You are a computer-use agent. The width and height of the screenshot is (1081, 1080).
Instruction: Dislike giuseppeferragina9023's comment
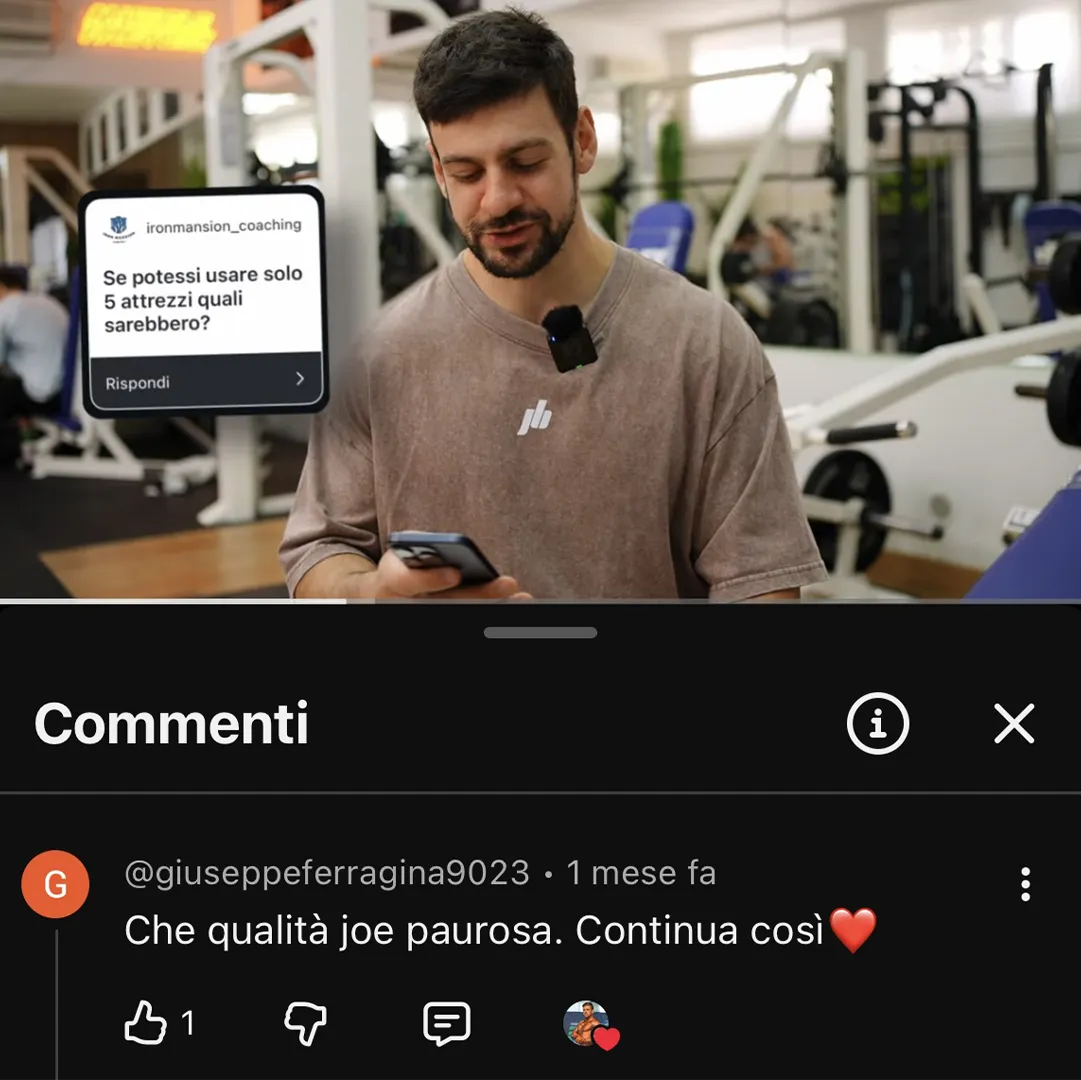click(x=305, y=1024)
